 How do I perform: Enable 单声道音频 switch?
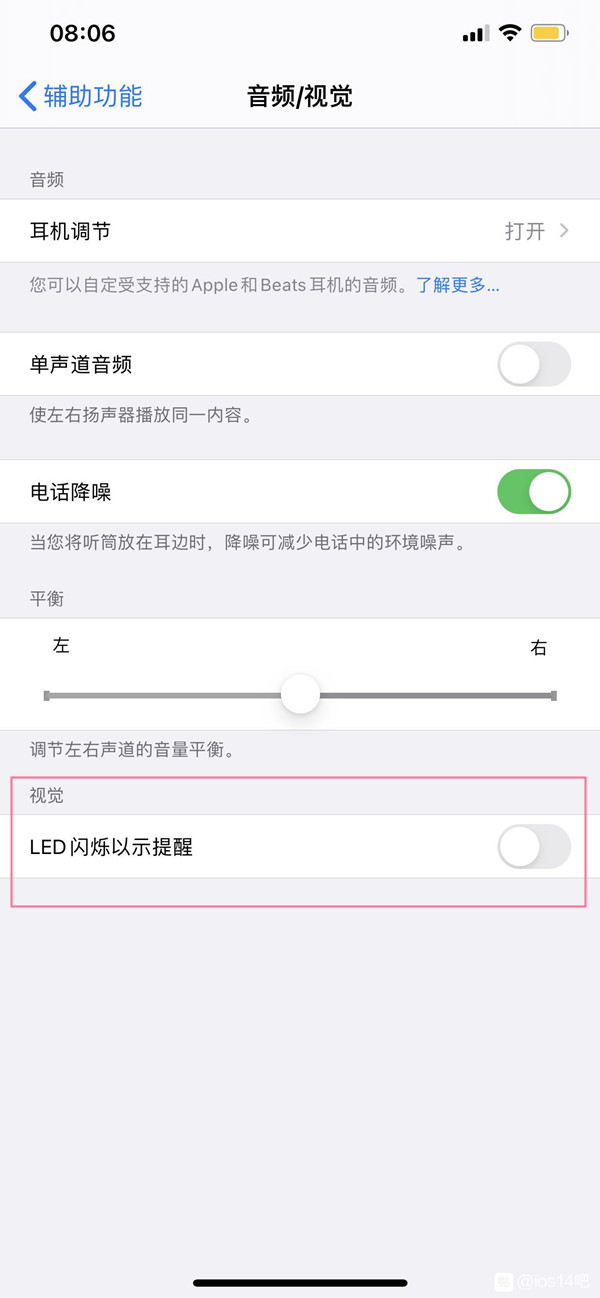[534, 365]
